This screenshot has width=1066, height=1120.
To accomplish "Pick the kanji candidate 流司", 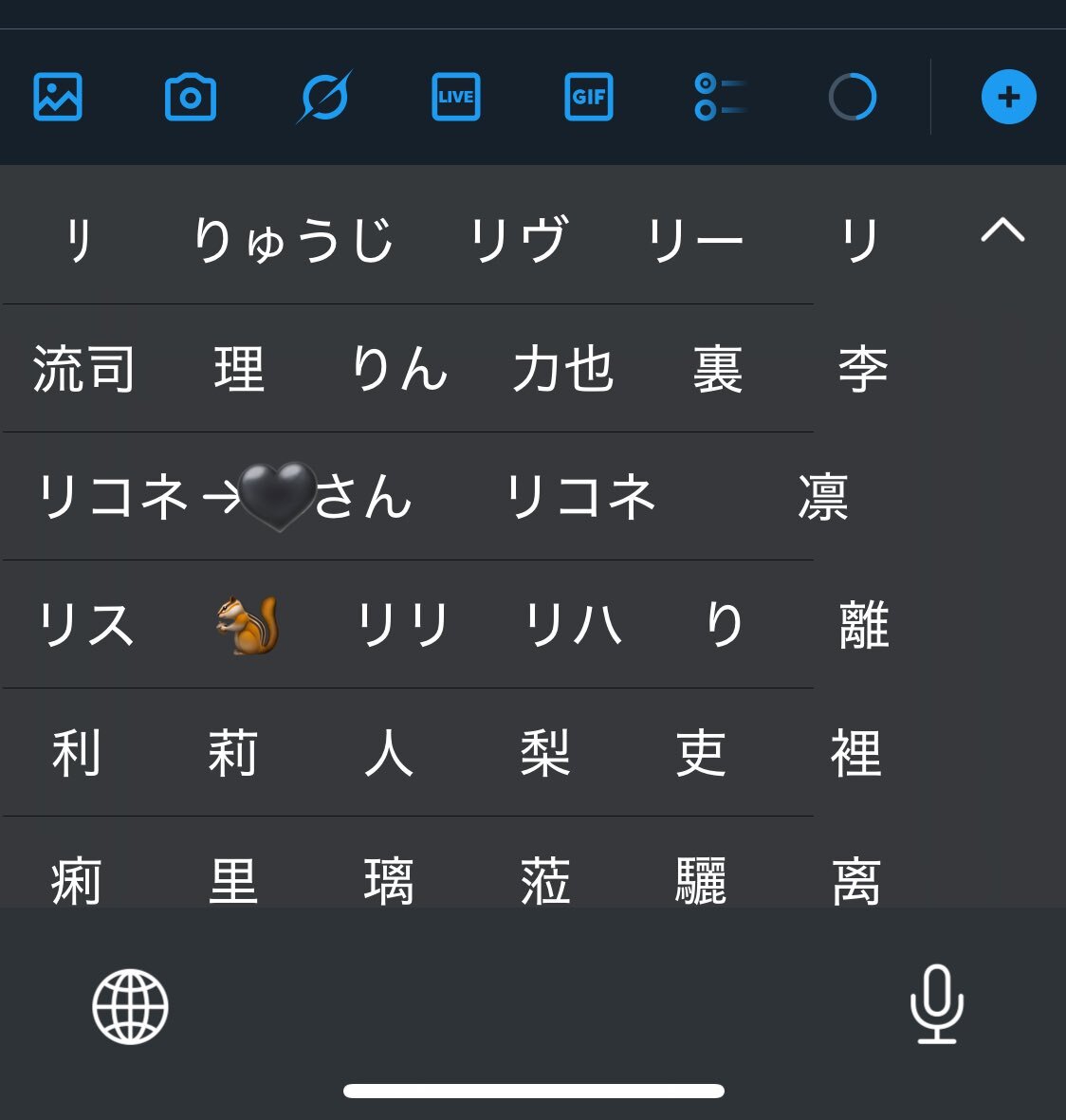I will click(x=83, y=369).
